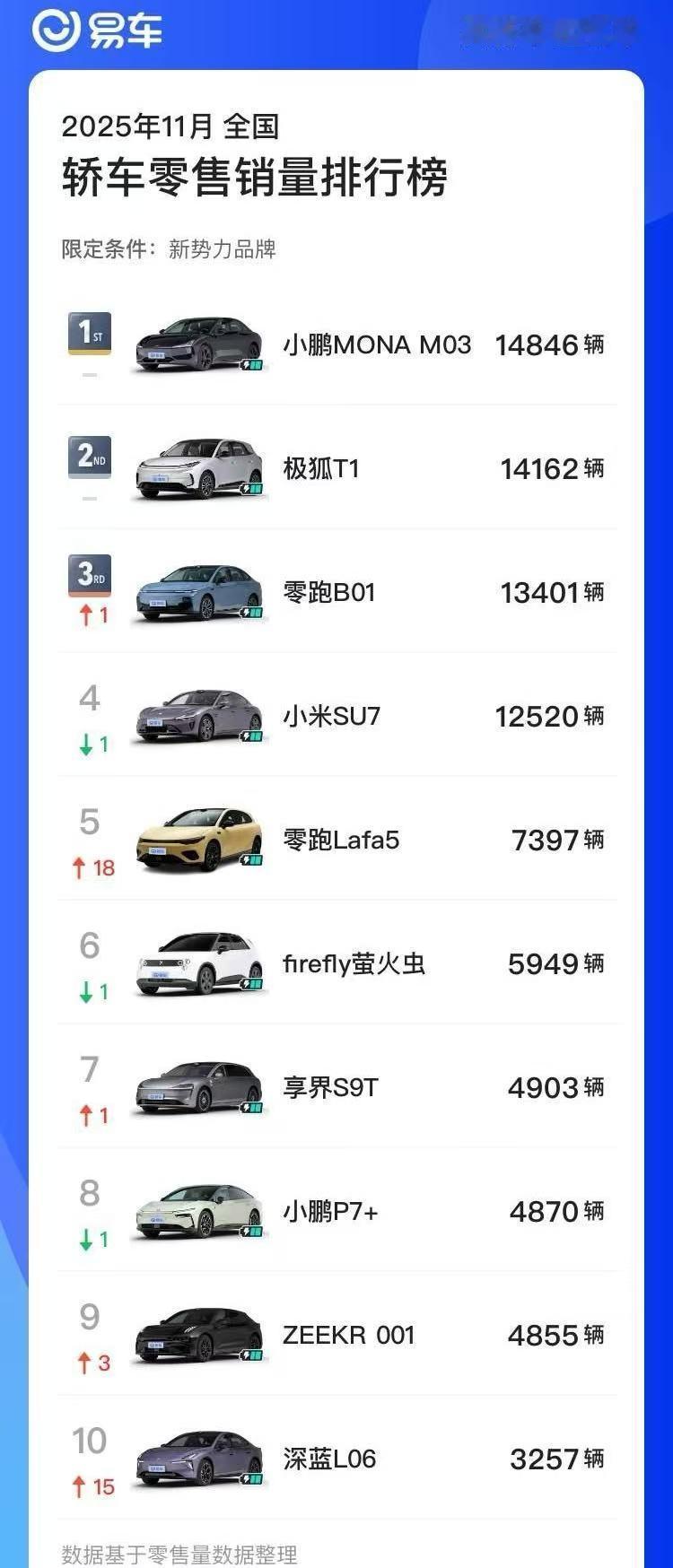Click the battery icon beside 零跑Lafa5

(x=251, y=859)
